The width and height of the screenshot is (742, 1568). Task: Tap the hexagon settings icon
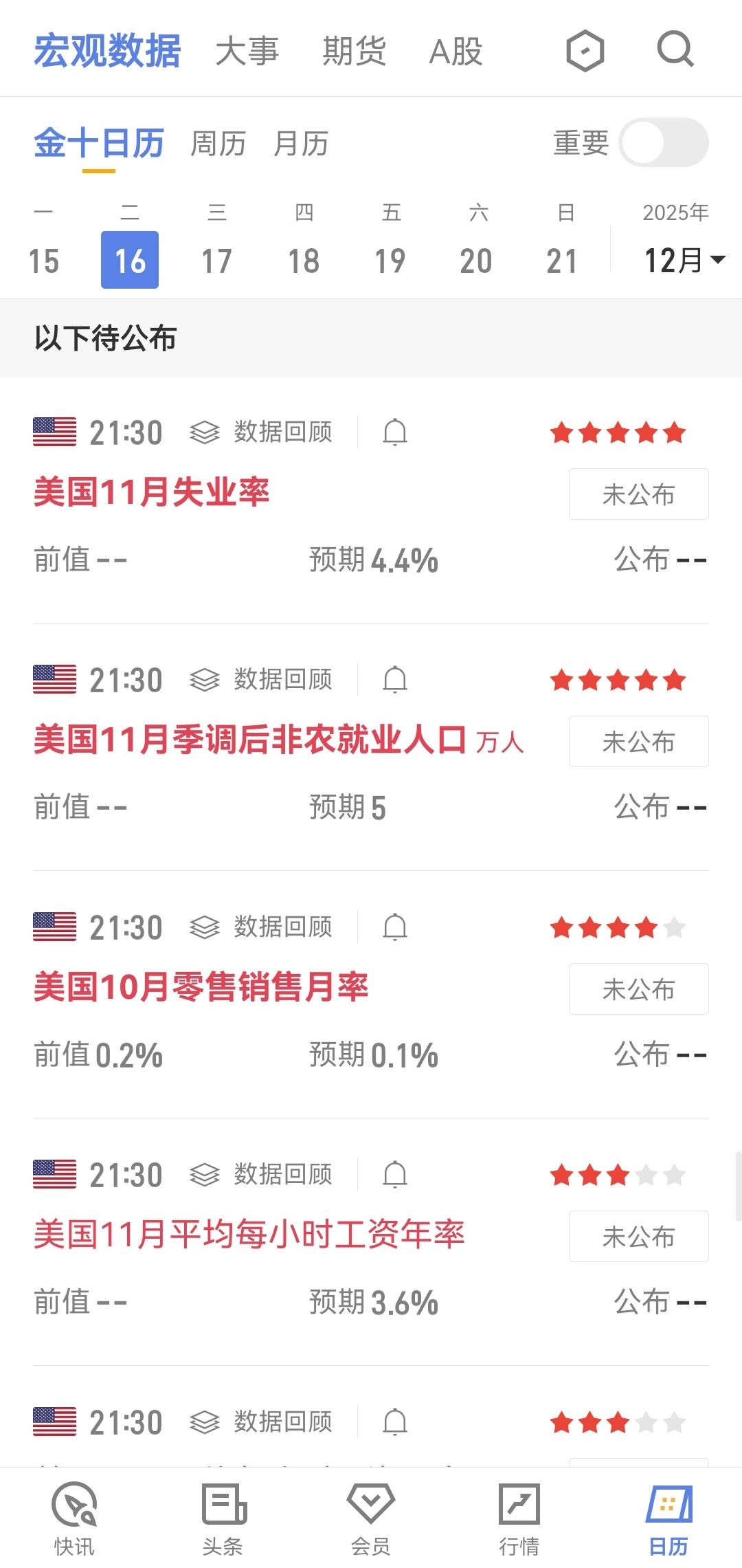click(585, 51)
